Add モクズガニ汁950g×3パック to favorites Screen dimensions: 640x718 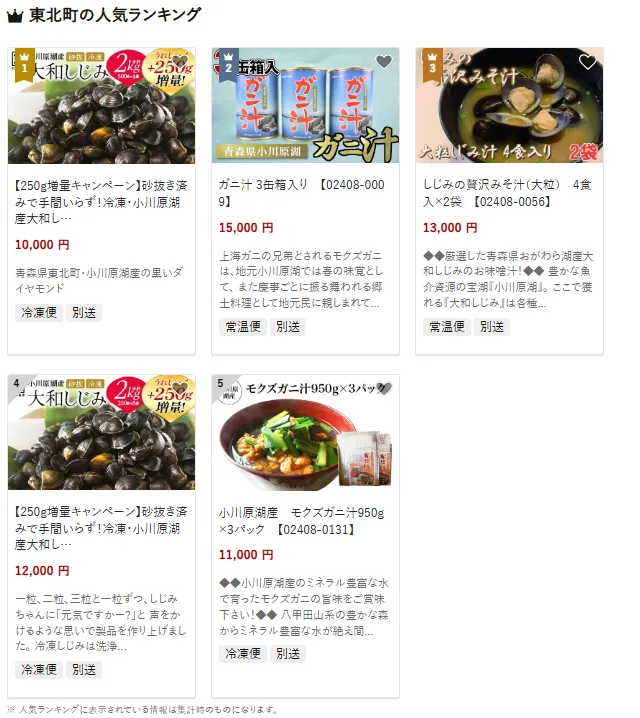pyautogui.click(x=384, y=389)
